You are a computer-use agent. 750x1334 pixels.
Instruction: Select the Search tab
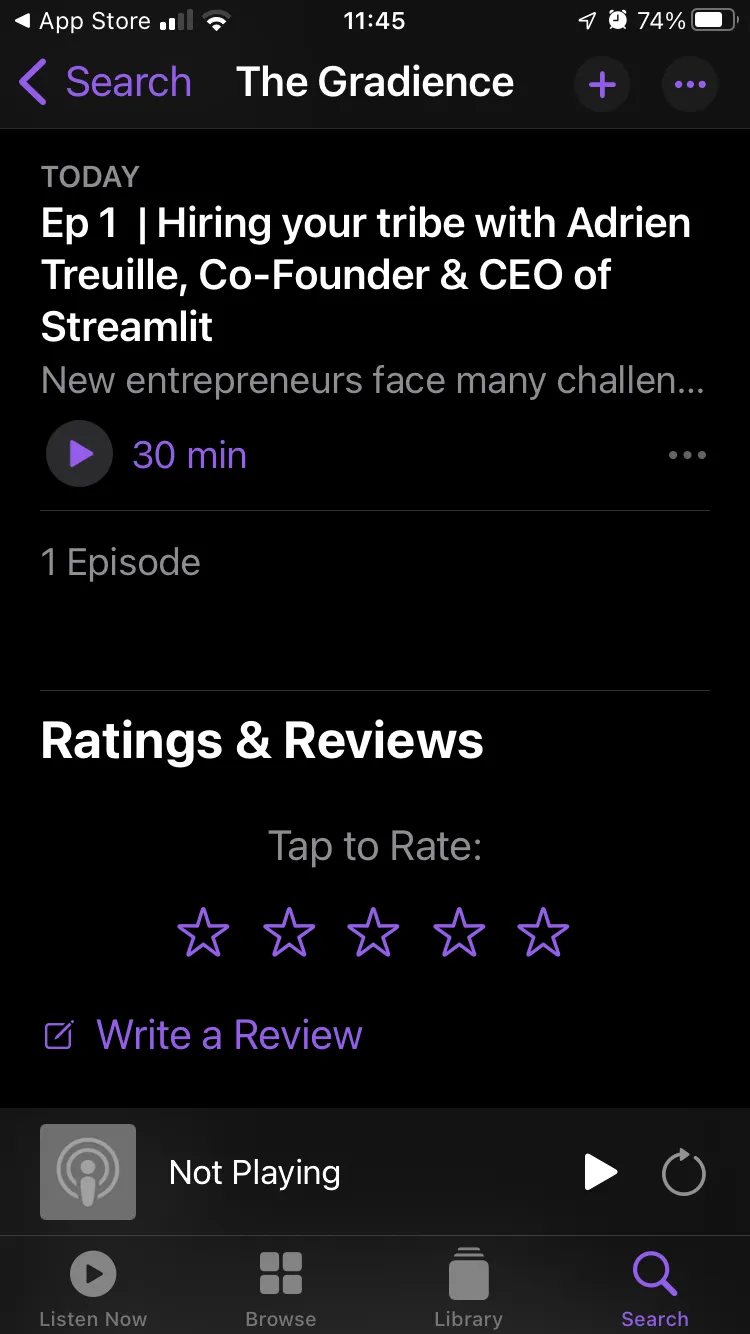[x=655, y=1290]
